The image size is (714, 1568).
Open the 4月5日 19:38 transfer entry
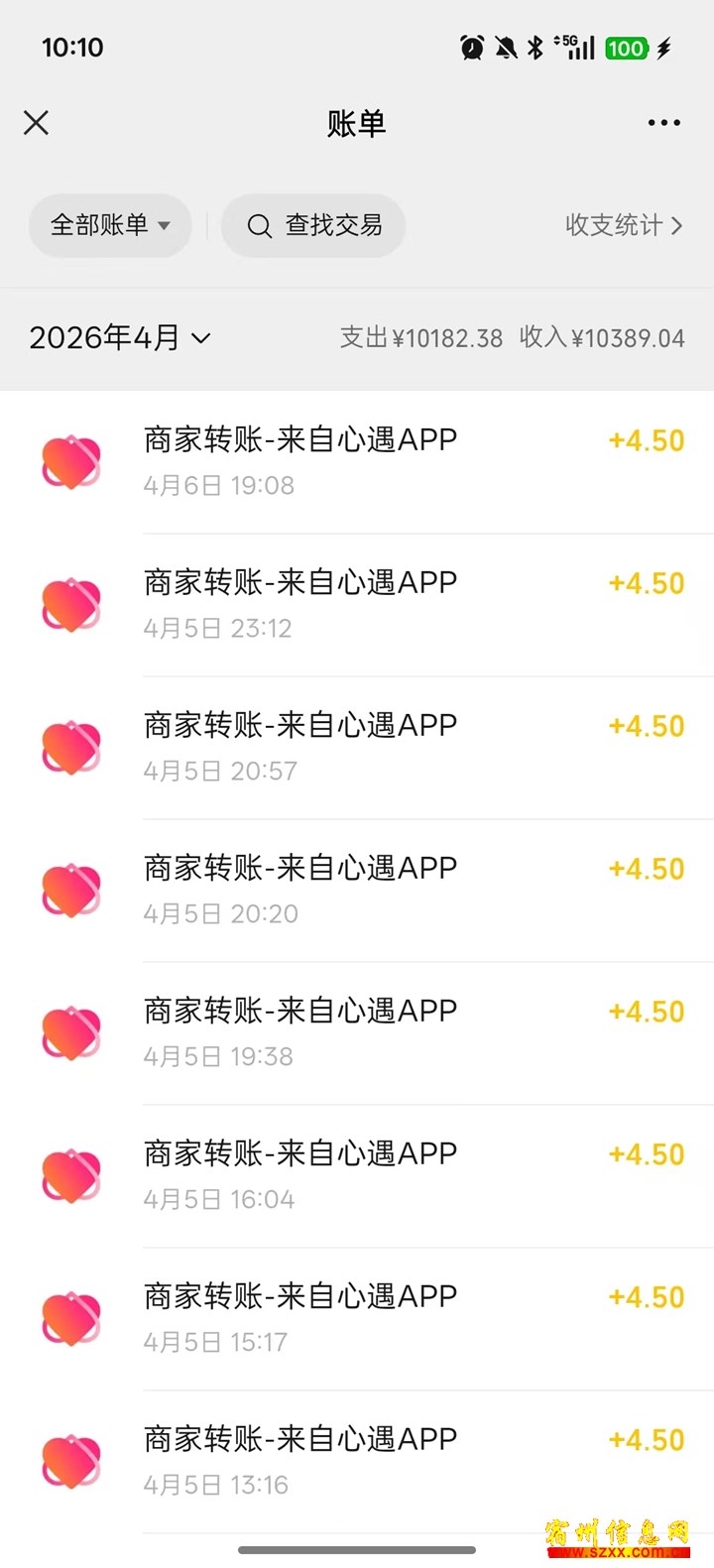(x=357, y=1032)
